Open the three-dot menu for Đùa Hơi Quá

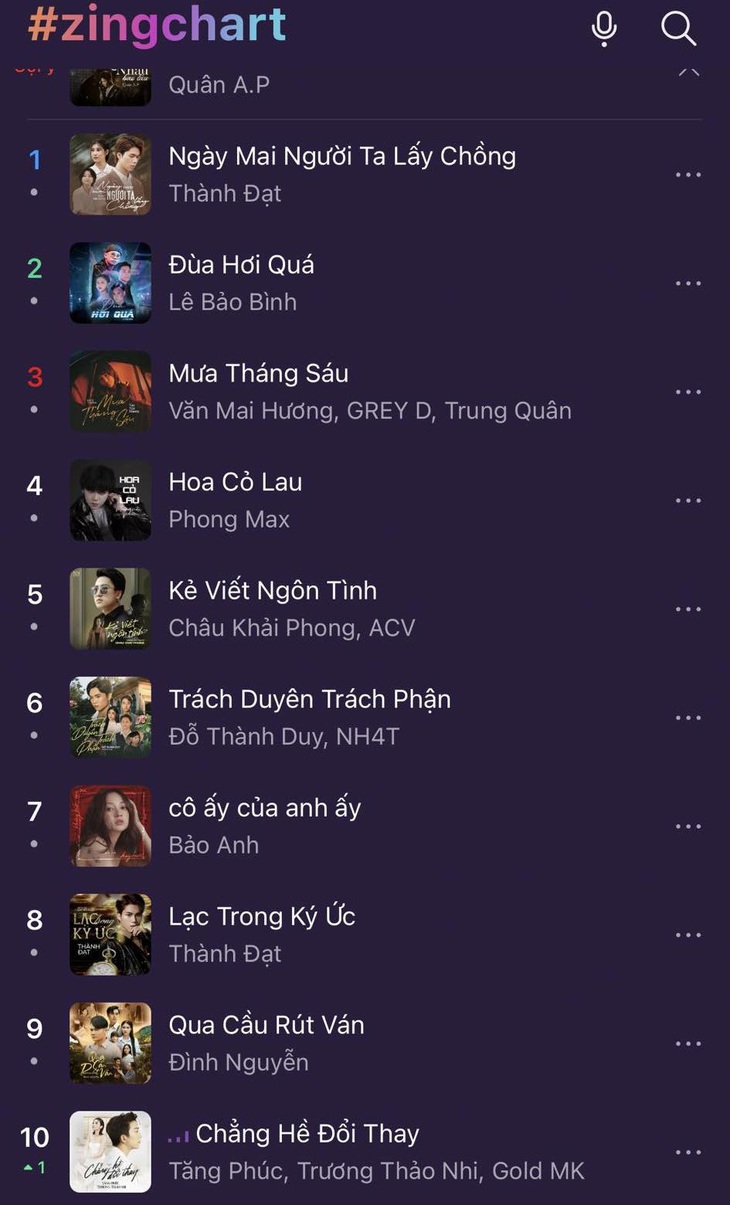(688, 283)
